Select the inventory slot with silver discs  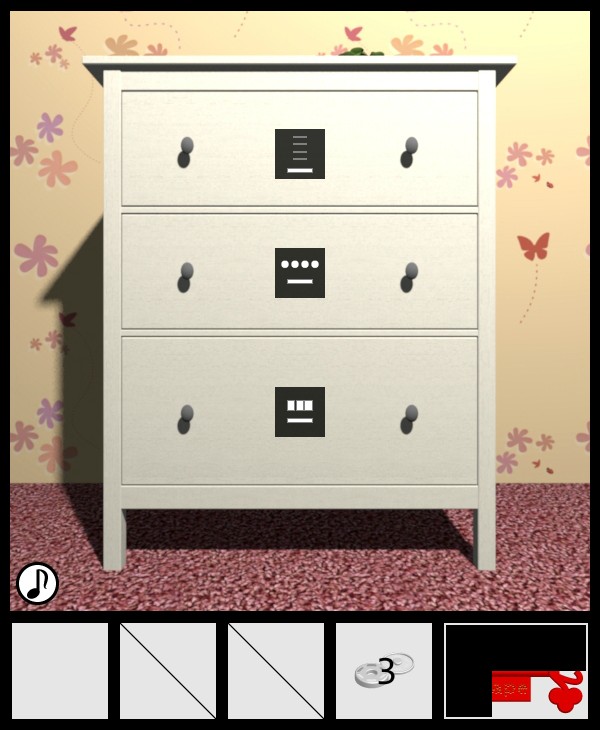(384, 671)
